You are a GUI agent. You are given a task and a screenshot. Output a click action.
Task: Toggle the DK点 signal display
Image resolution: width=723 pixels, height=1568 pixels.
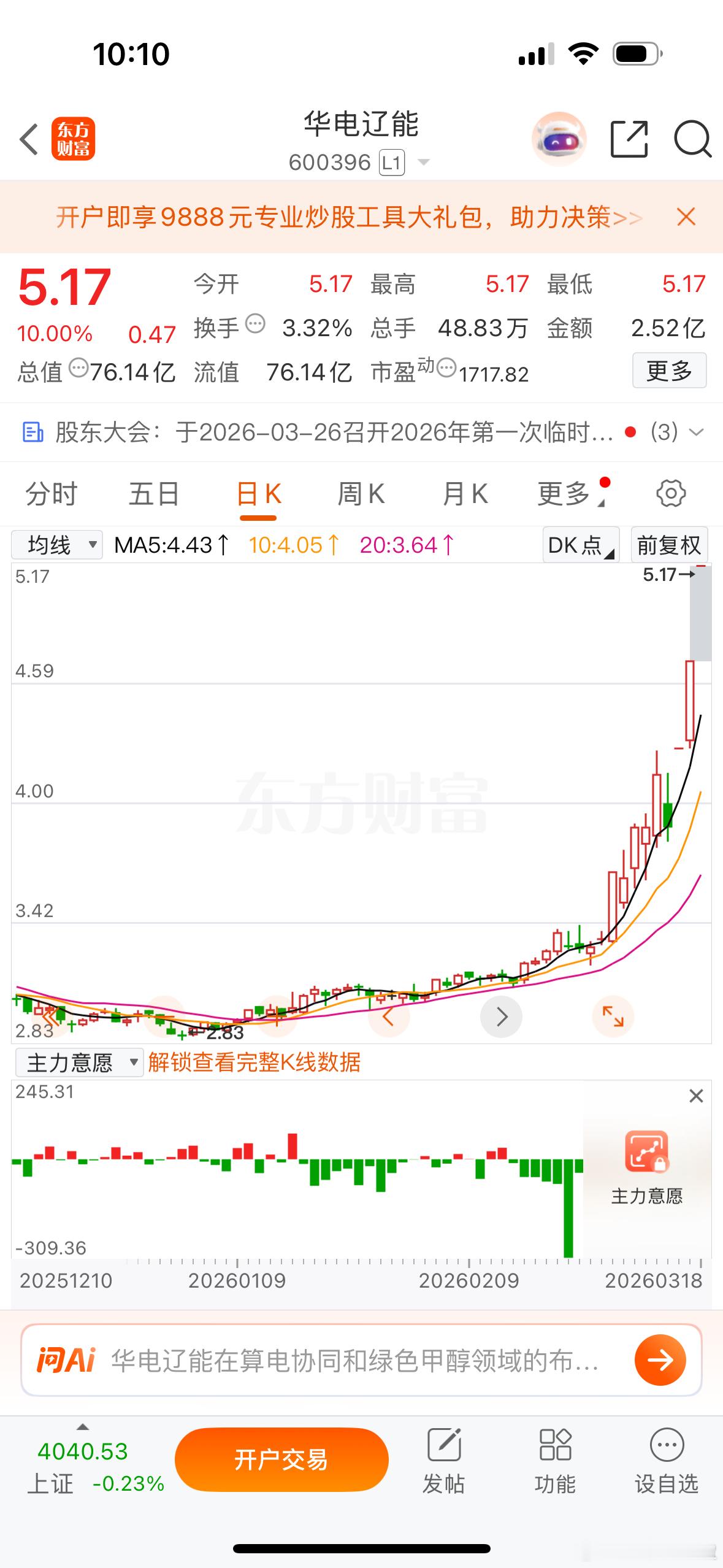pyautogui.click(x=580, y=545)
